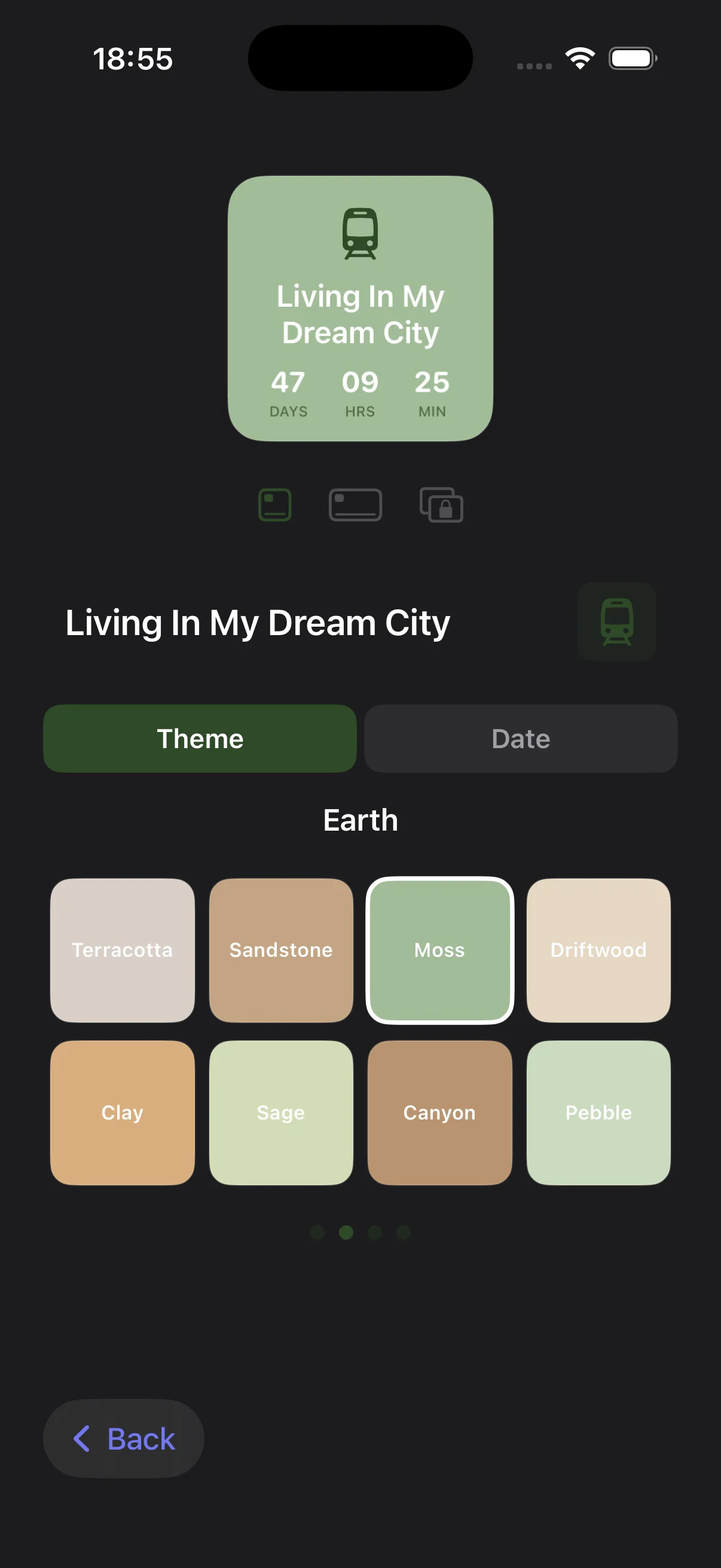Tap the third page indicator dot

pos(375,1231)
